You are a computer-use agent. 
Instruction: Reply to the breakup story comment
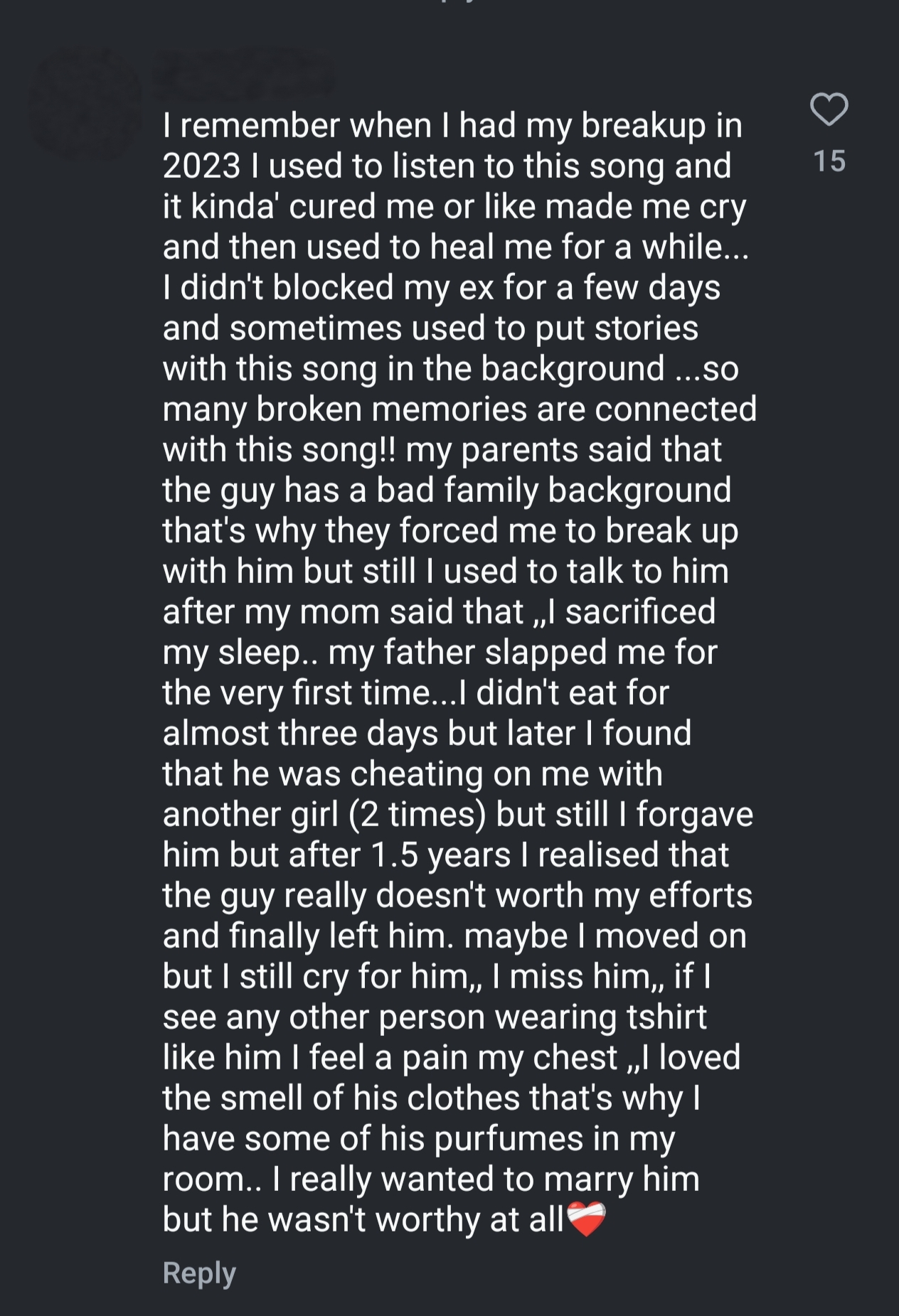[199, 1272]
